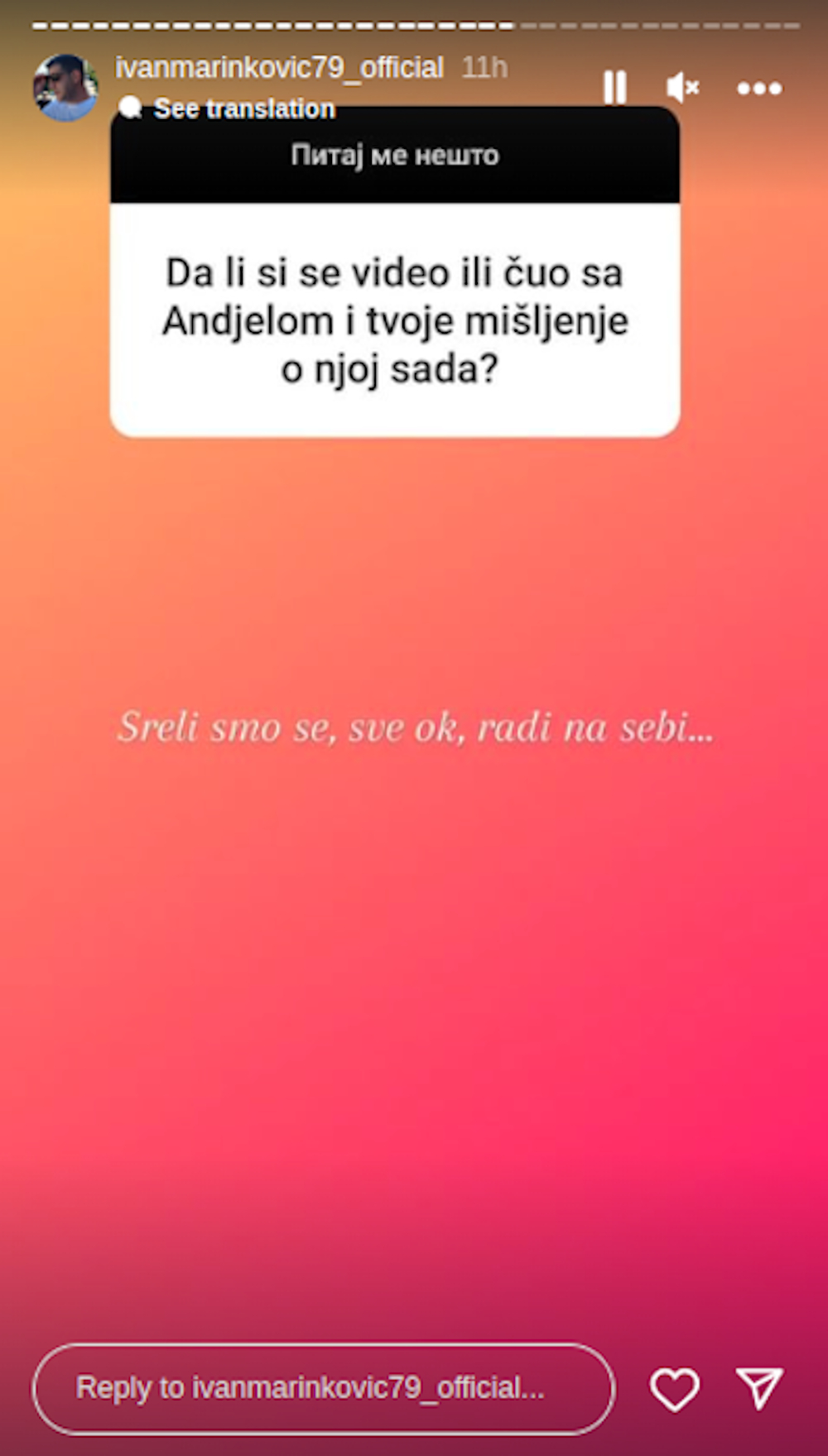
Task: Open the three-dot options menu
Action: [759, 88]
